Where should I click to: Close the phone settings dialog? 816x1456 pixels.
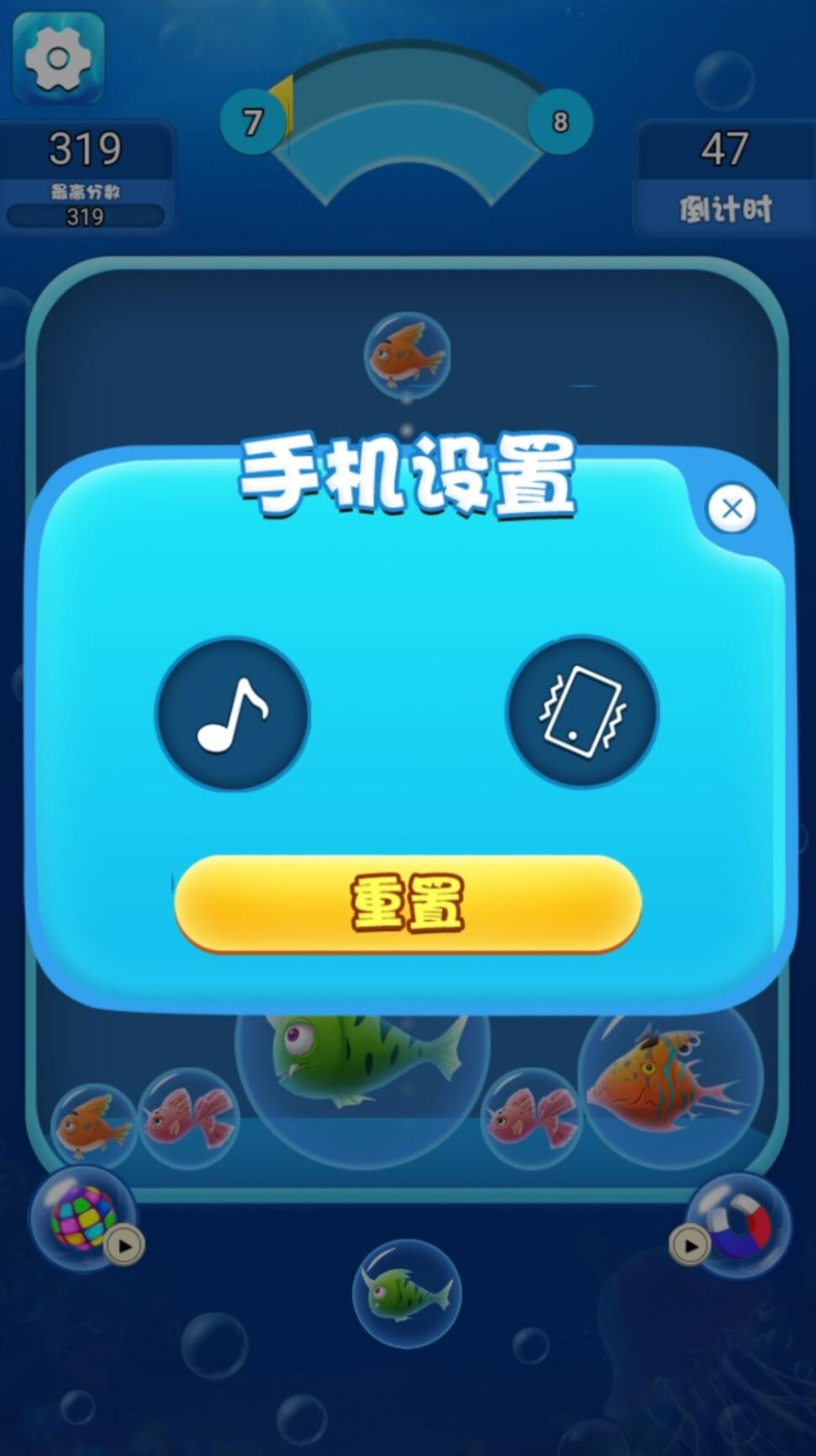click(x=732, y=509)
